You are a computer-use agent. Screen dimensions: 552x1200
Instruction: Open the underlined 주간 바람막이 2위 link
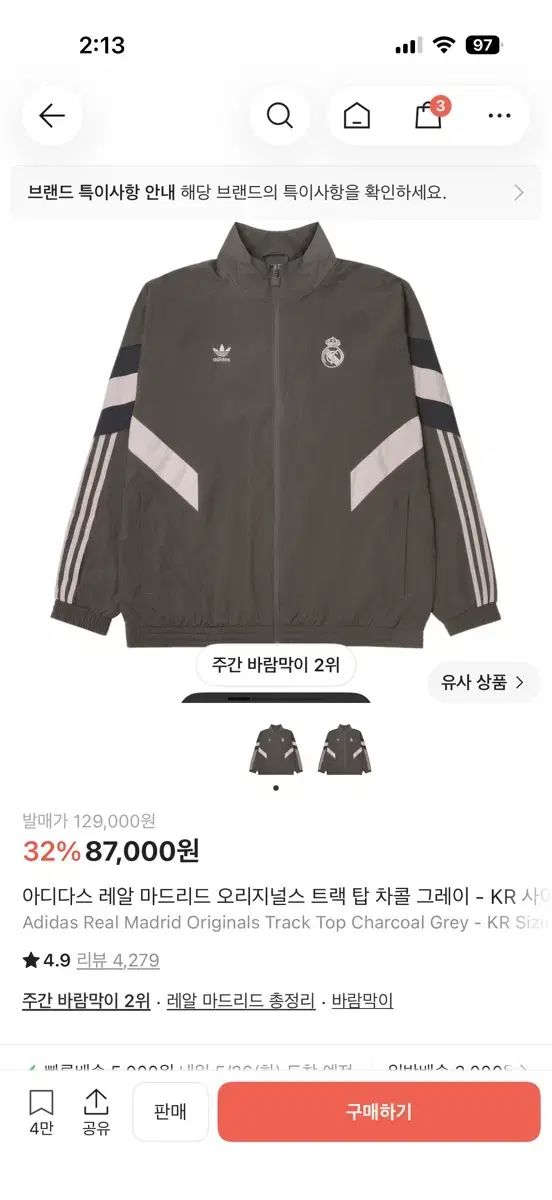point(86,1000)
